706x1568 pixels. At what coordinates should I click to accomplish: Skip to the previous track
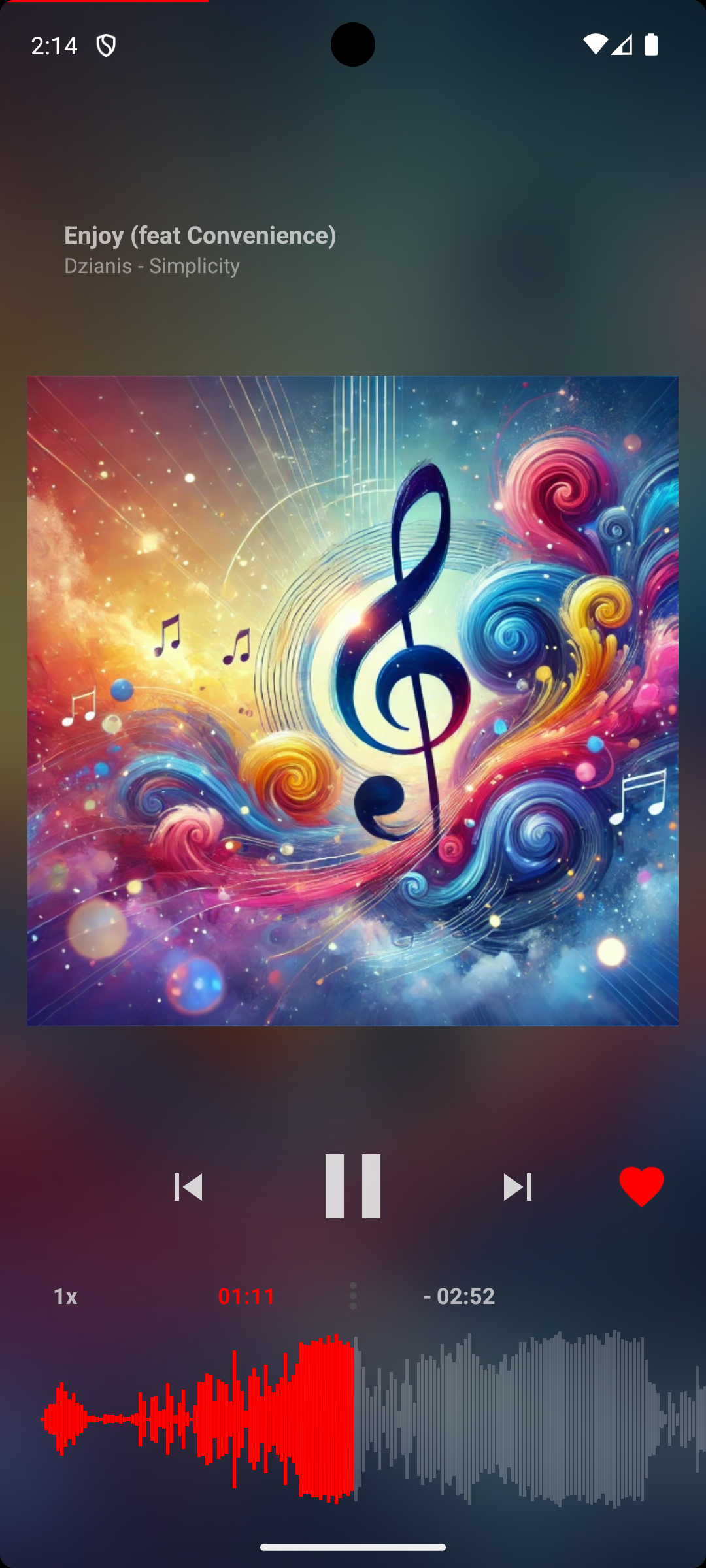pos(188,1187)
